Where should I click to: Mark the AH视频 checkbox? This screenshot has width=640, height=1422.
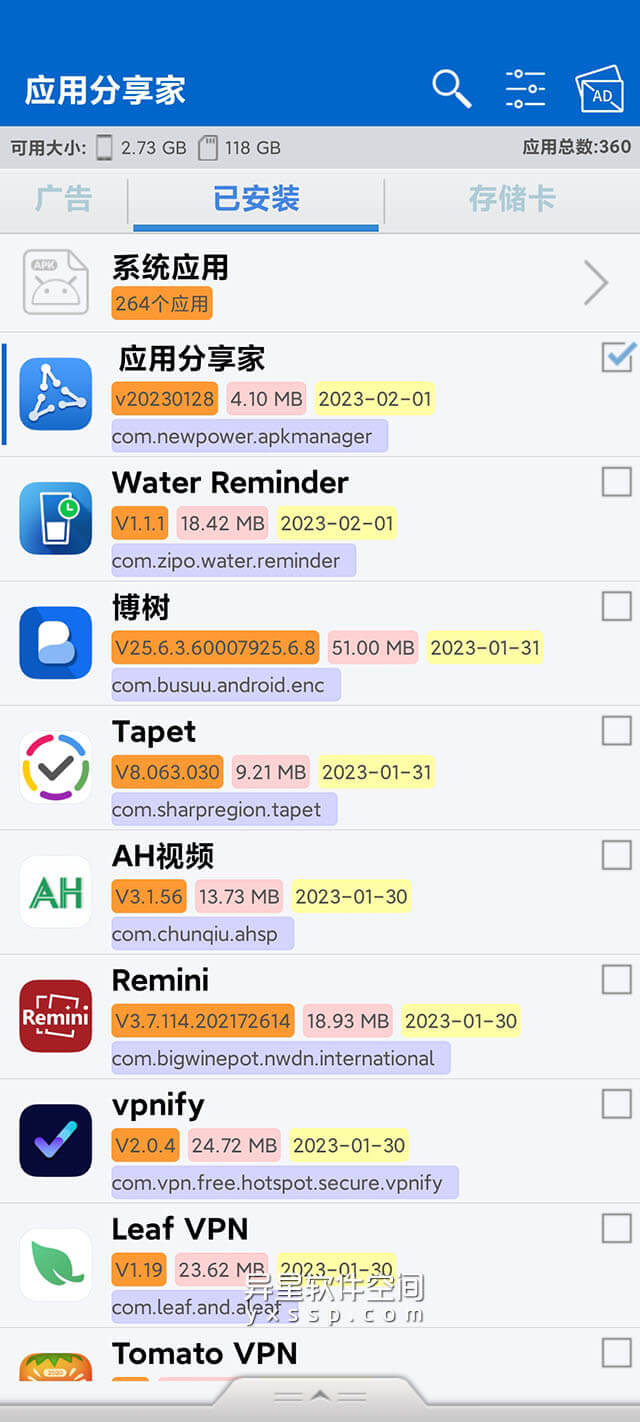tap(617, 855)
